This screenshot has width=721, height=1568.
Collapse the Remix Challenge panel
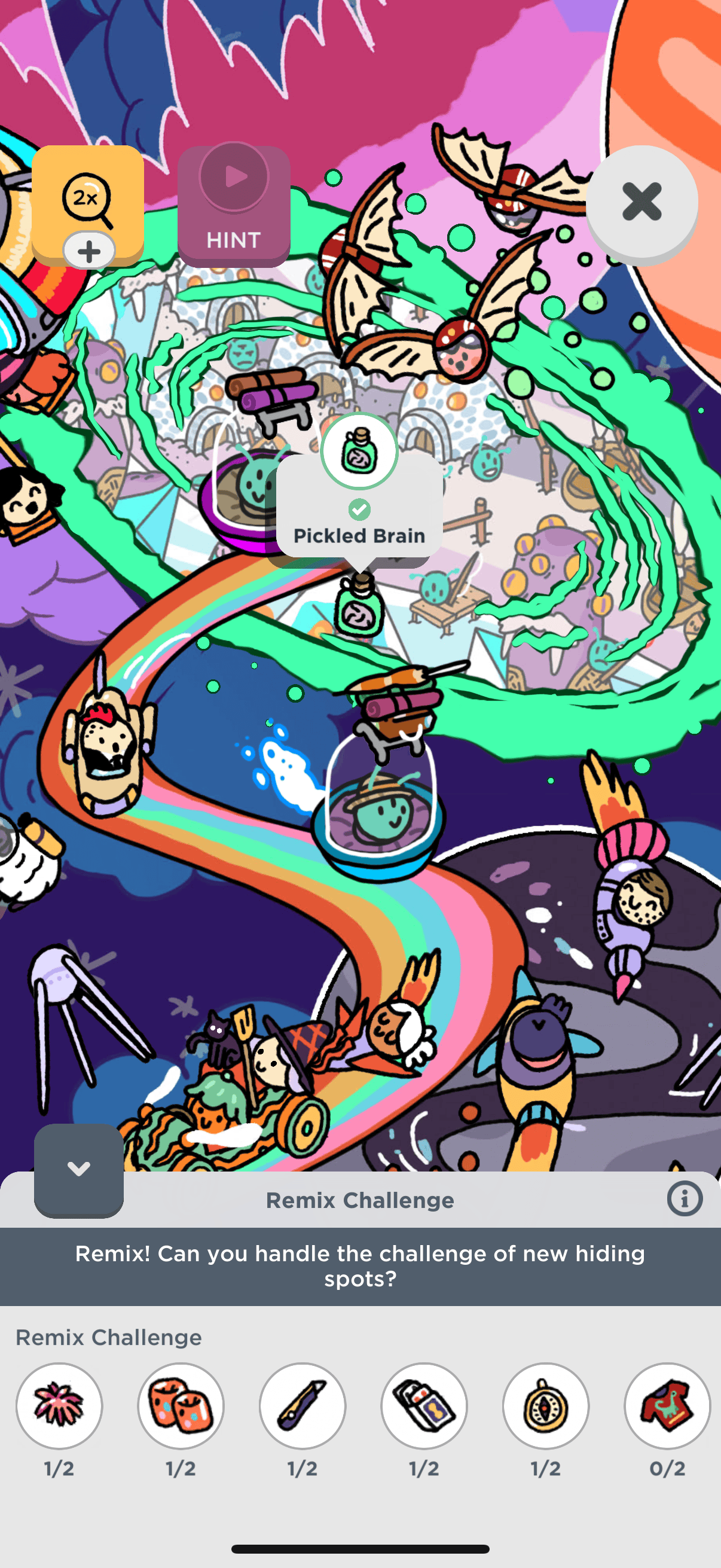pyautogui.click(x=78, y=1169)
